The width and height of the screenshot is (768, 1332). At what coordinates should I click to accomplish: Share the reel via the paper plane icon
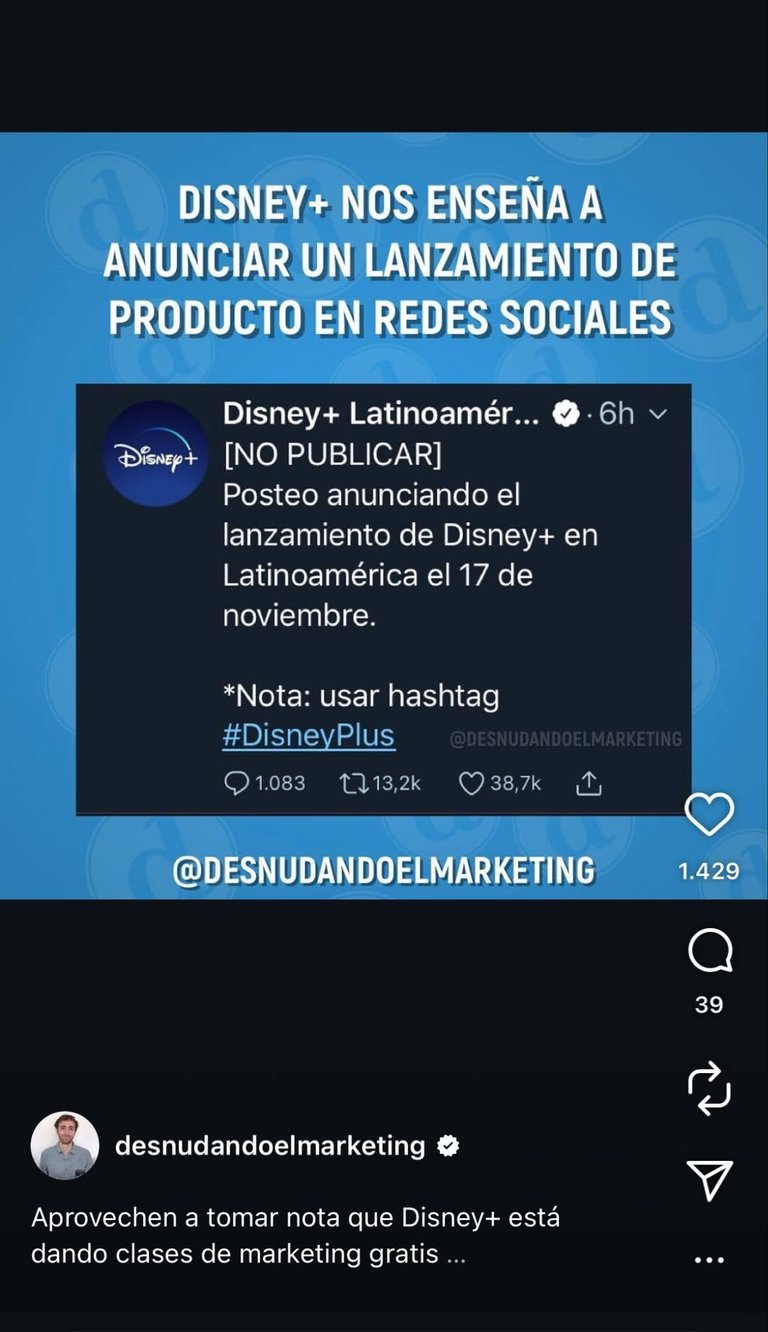[710, 1180]
